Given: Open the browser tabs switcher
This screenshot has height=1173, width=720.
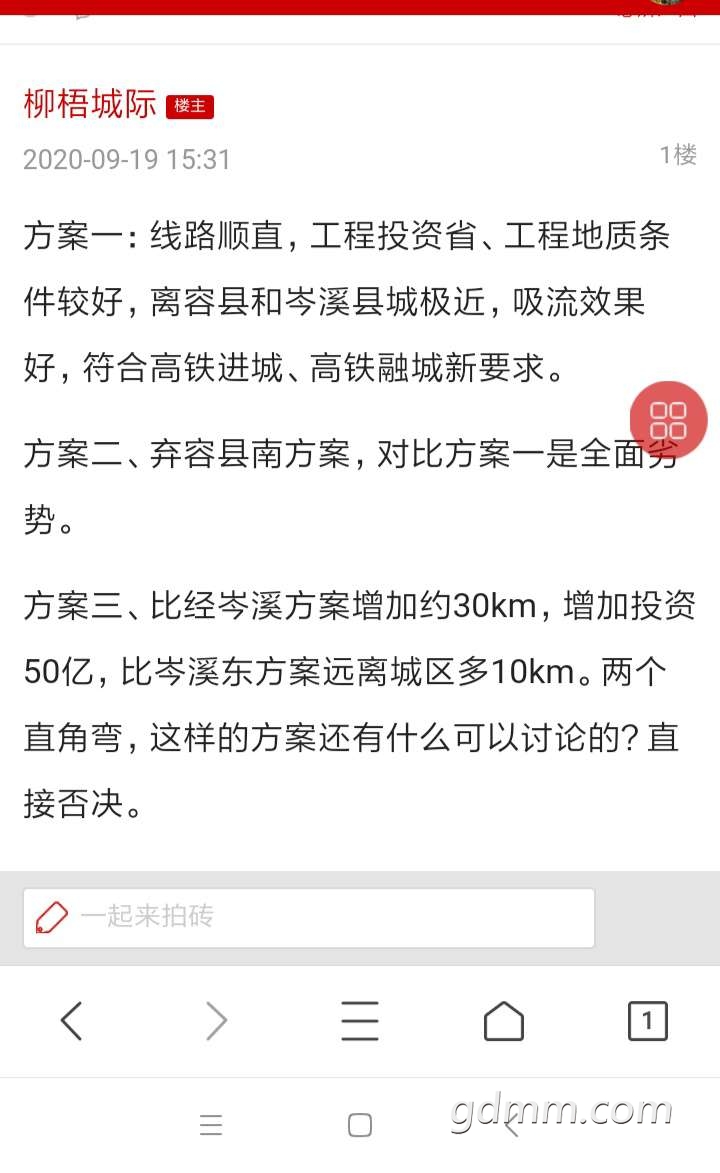Looking at the screenshot, I should [x=647, y=1021].
